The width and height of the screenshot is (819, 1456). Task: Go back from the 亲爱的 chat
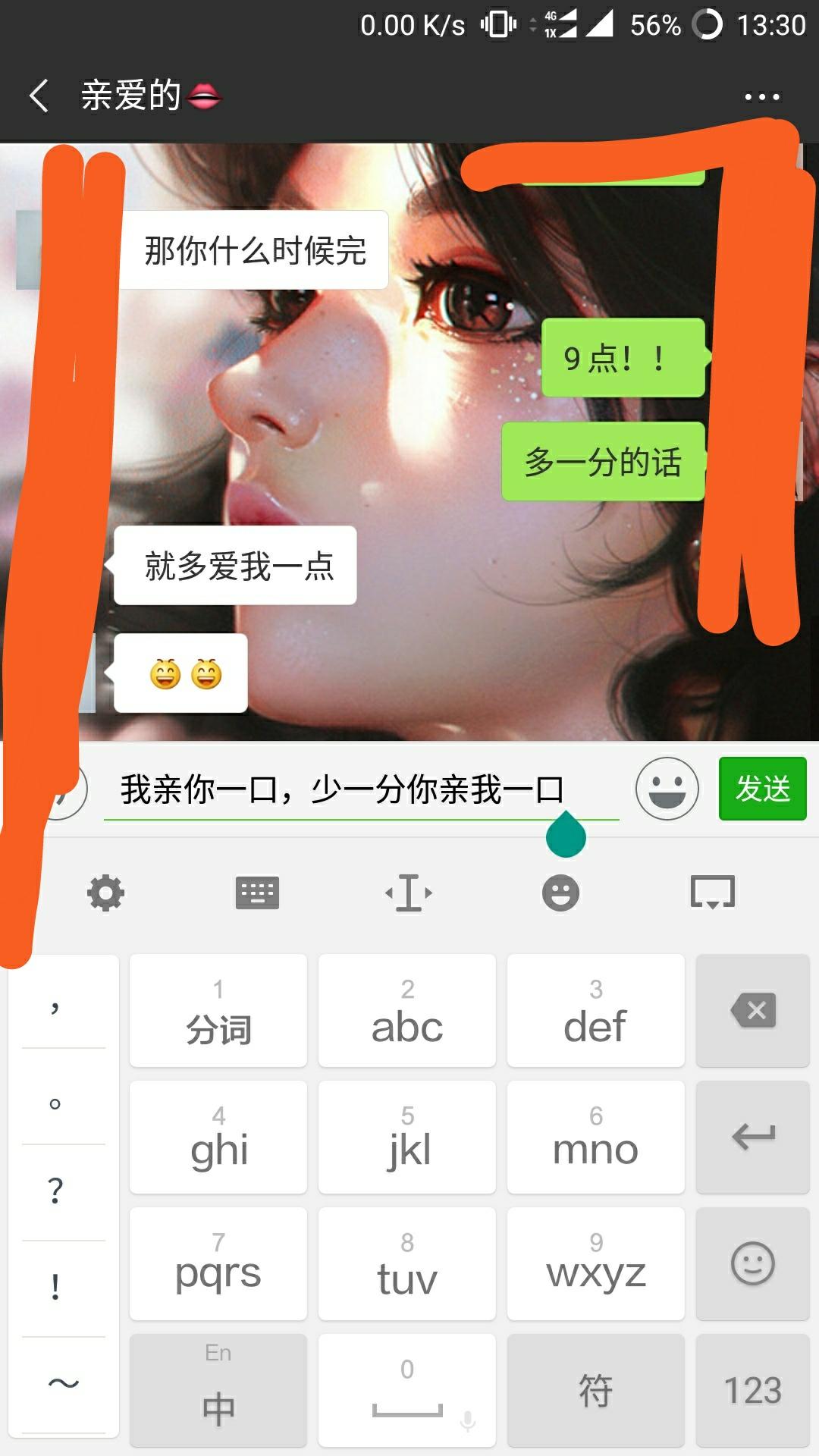pos(39,96)
